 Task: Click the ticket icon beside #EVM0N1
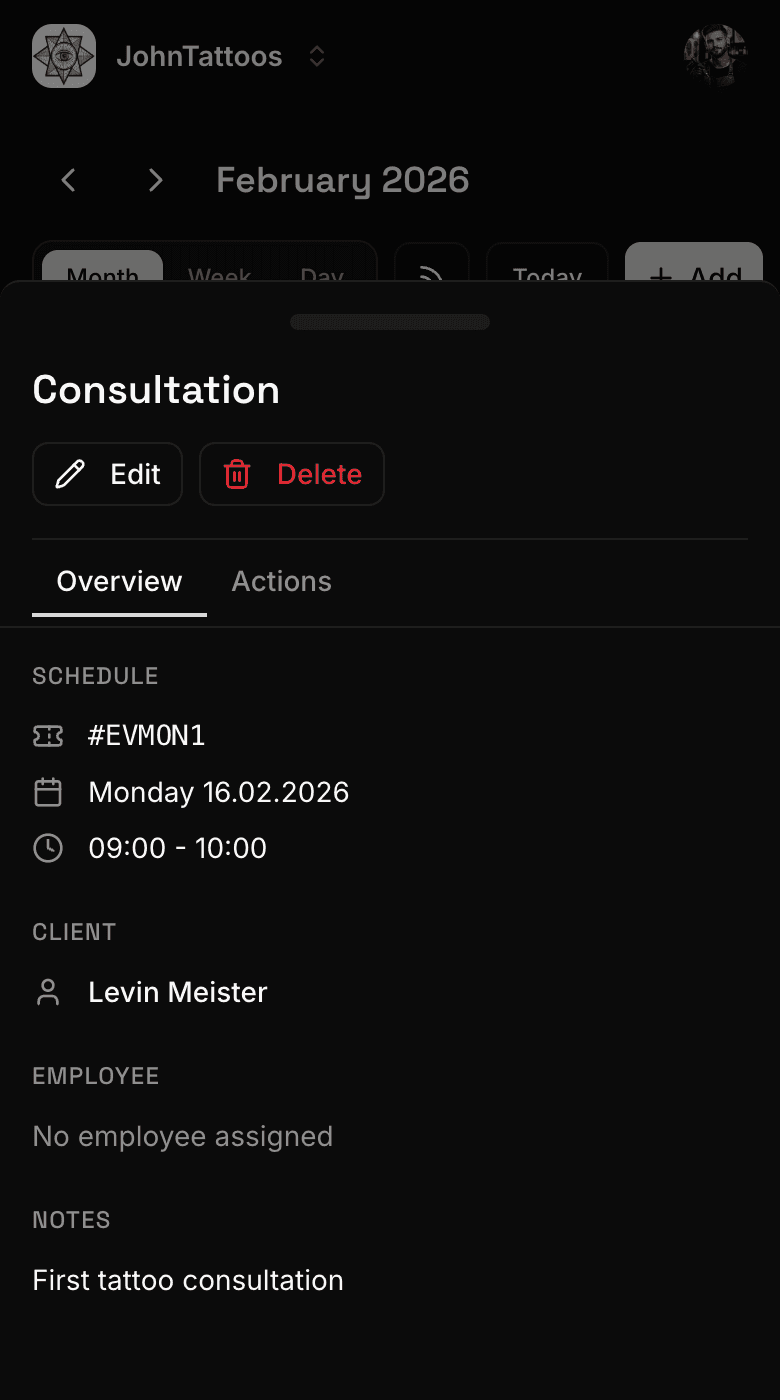(x=48, y=735)
